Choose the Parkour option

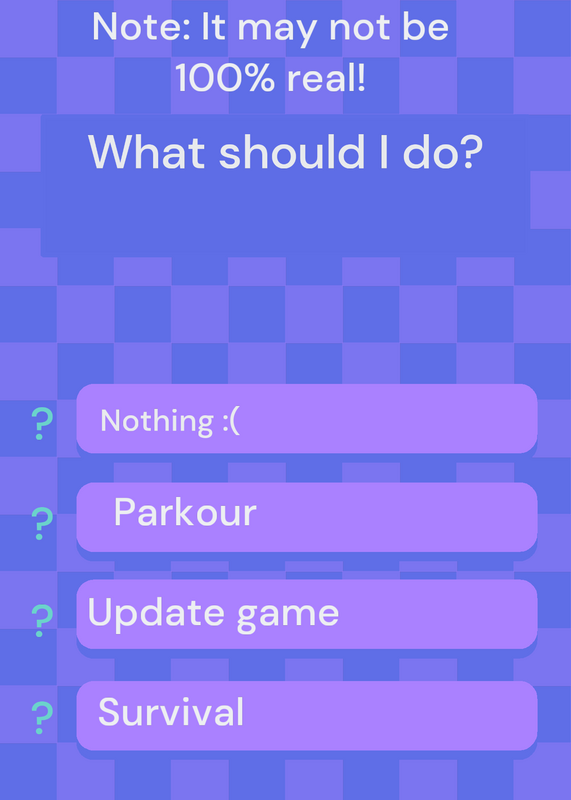[x=307, y=517]
